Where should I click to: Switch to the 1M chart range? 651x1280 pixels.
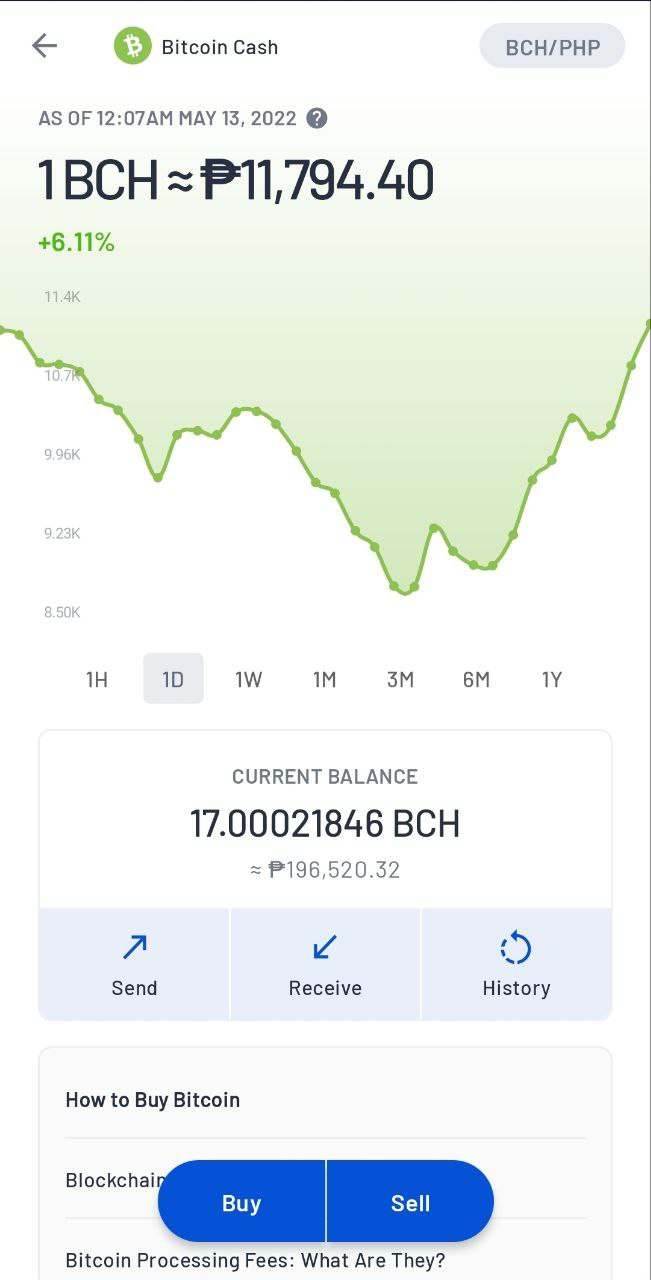pos(325,679)
